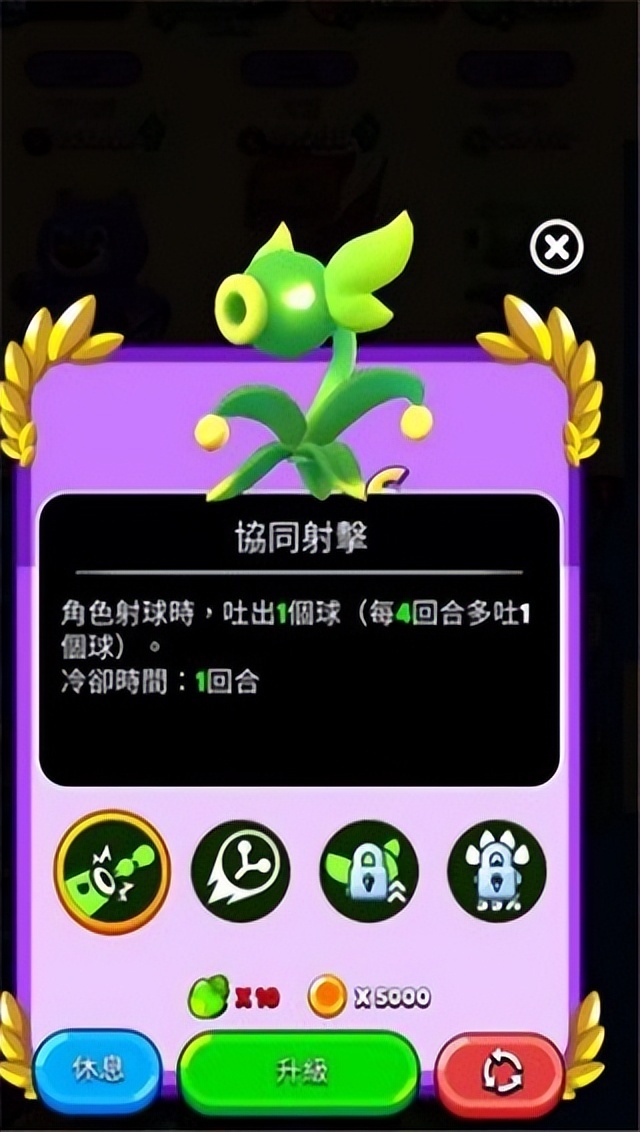Tap the locked third skill icon
Screen dimensions: 640x1132
coord(368,871)
